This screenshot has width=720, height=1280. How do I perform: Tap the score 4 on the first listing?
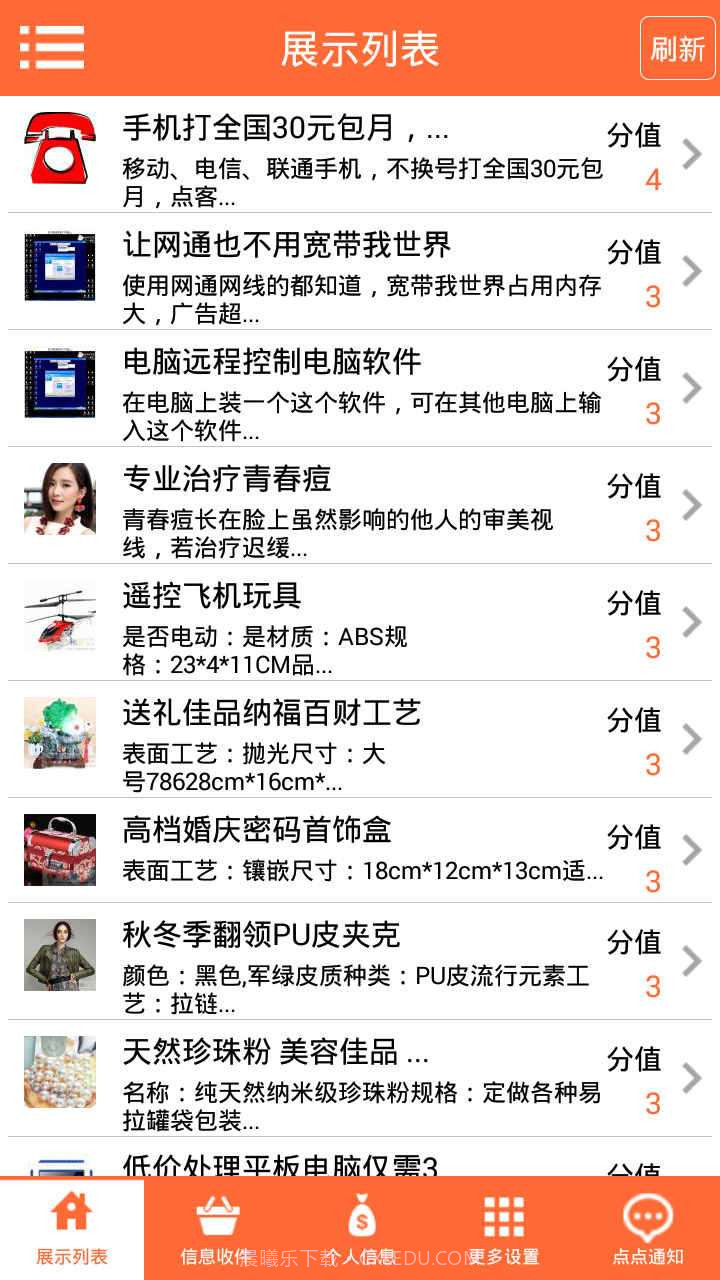tap(654, 182)
